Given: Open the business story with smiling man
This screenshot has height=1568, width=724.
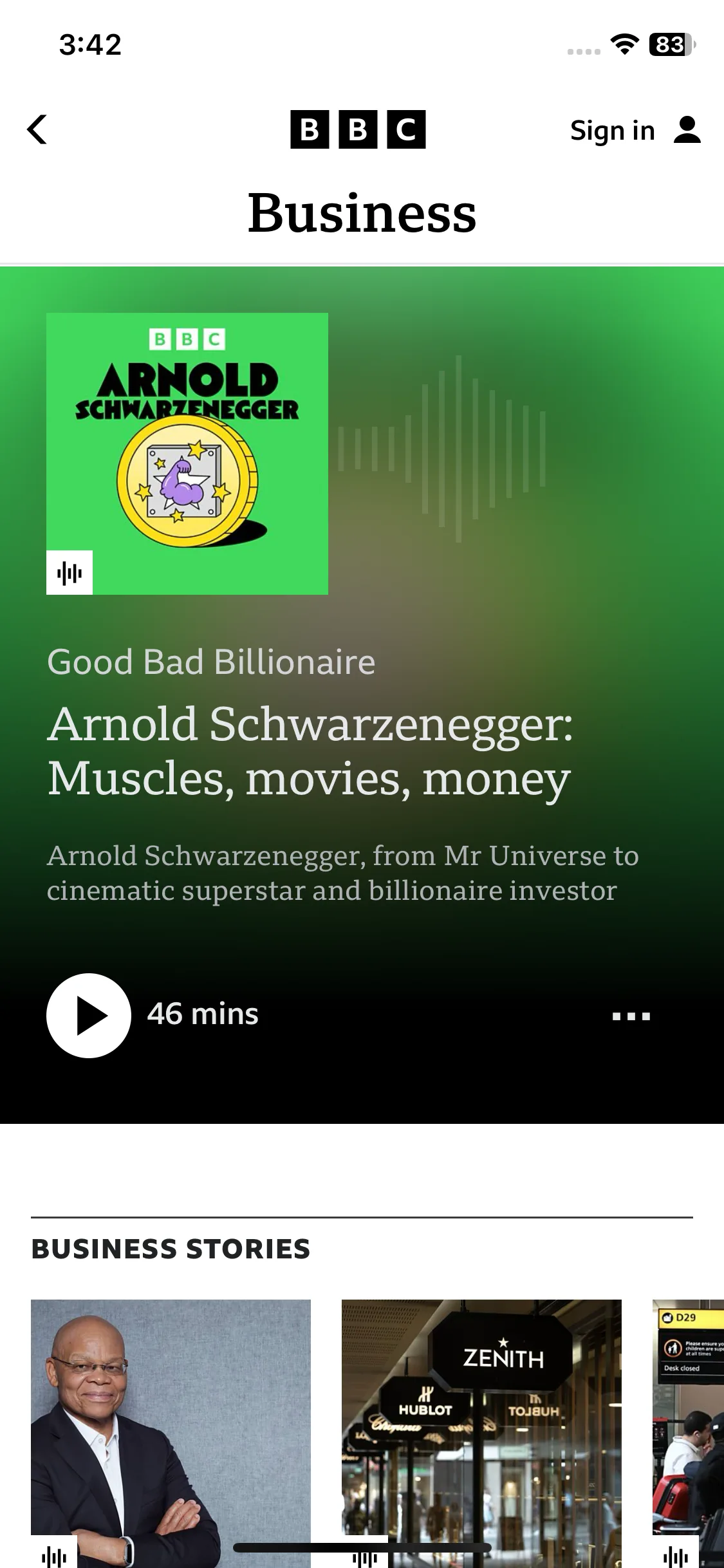Looking at the screenshot, I should point(171,1429).
